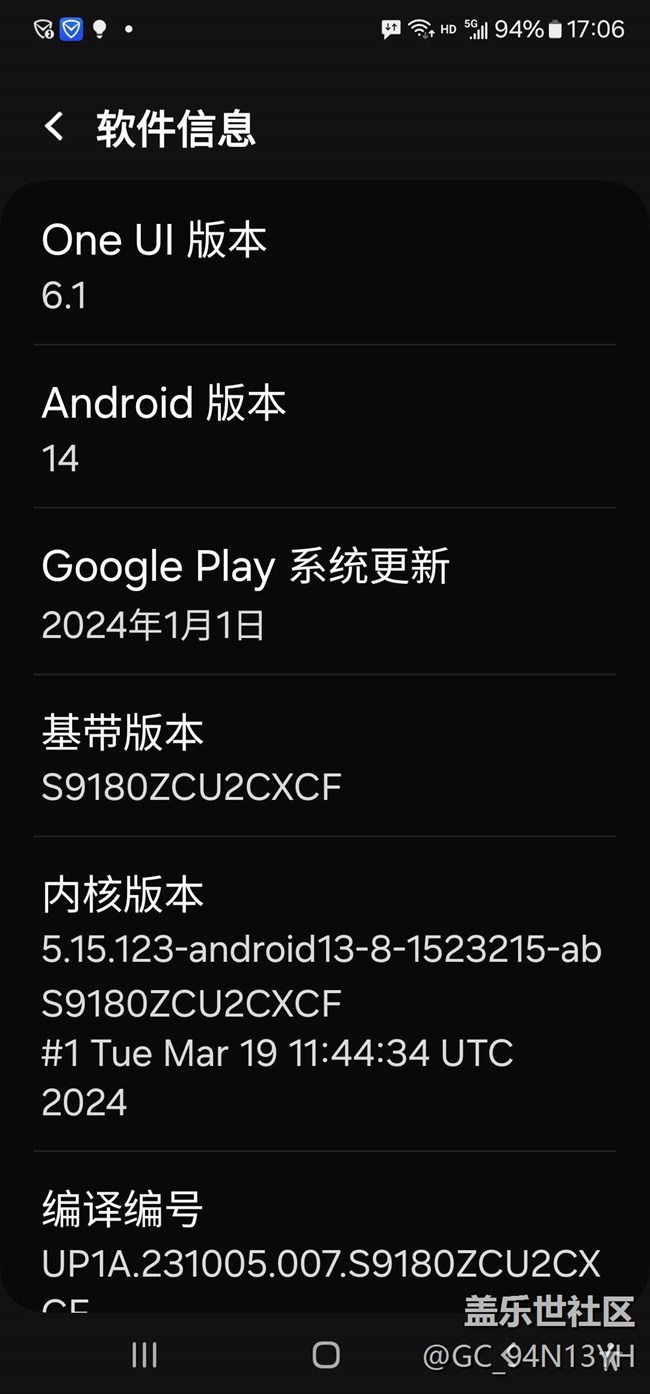Tap the One UI 版本 row
The image size is (650, 1394).
[325, 264]
